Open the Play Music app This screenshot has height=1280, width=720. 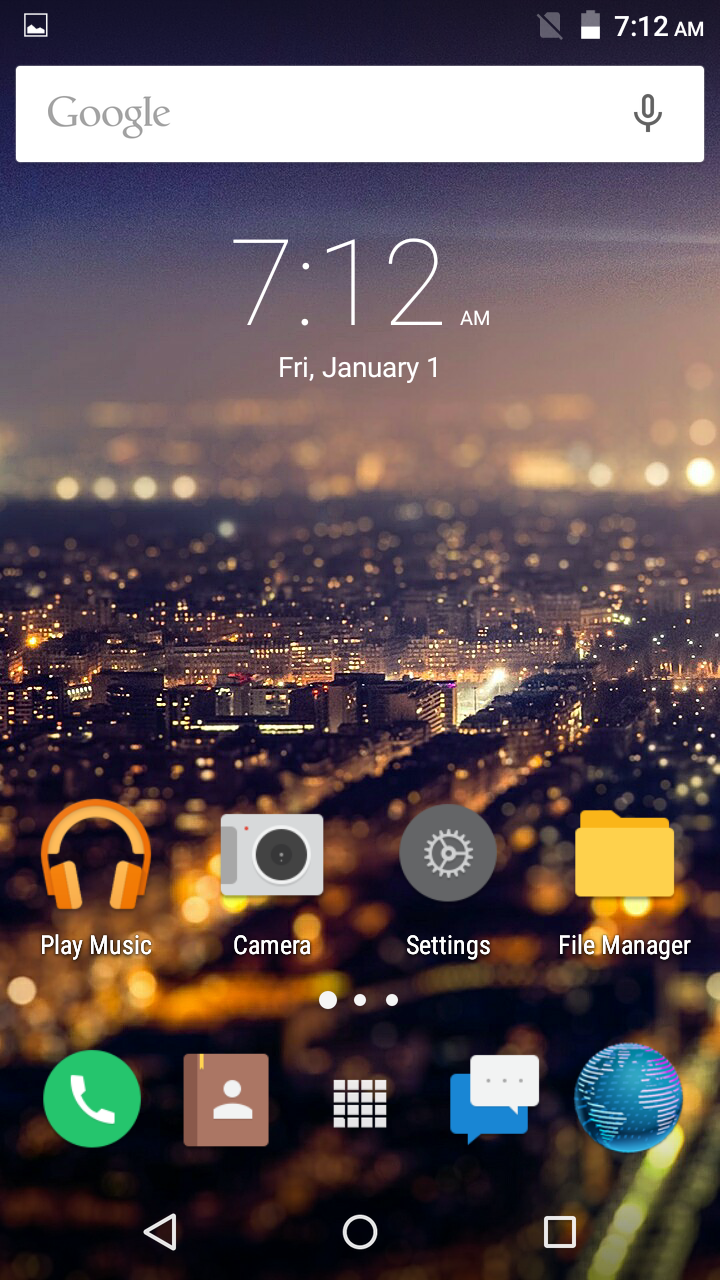click(95, 855)
